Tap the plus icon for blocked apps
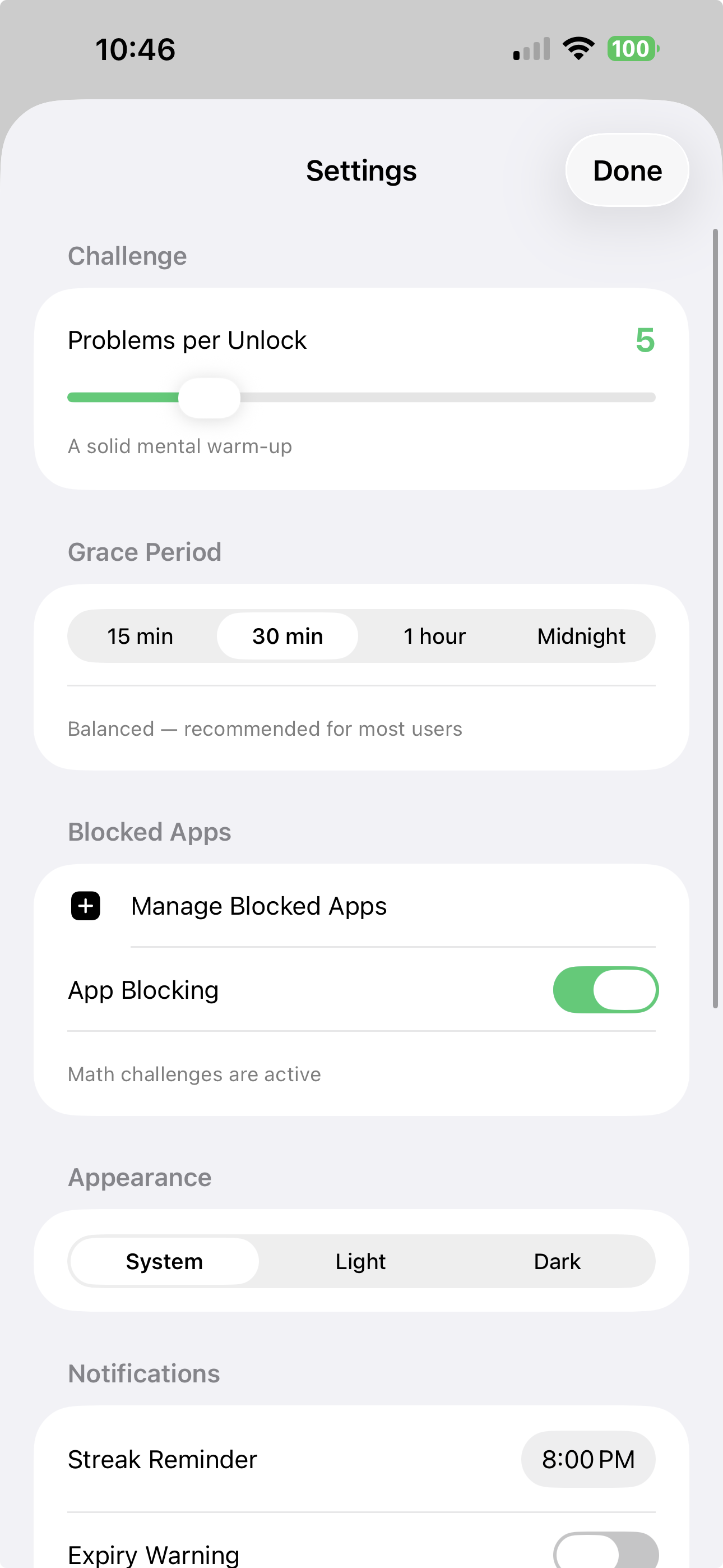The height and width of the screenshot is (1568, 723). point(86,905)
